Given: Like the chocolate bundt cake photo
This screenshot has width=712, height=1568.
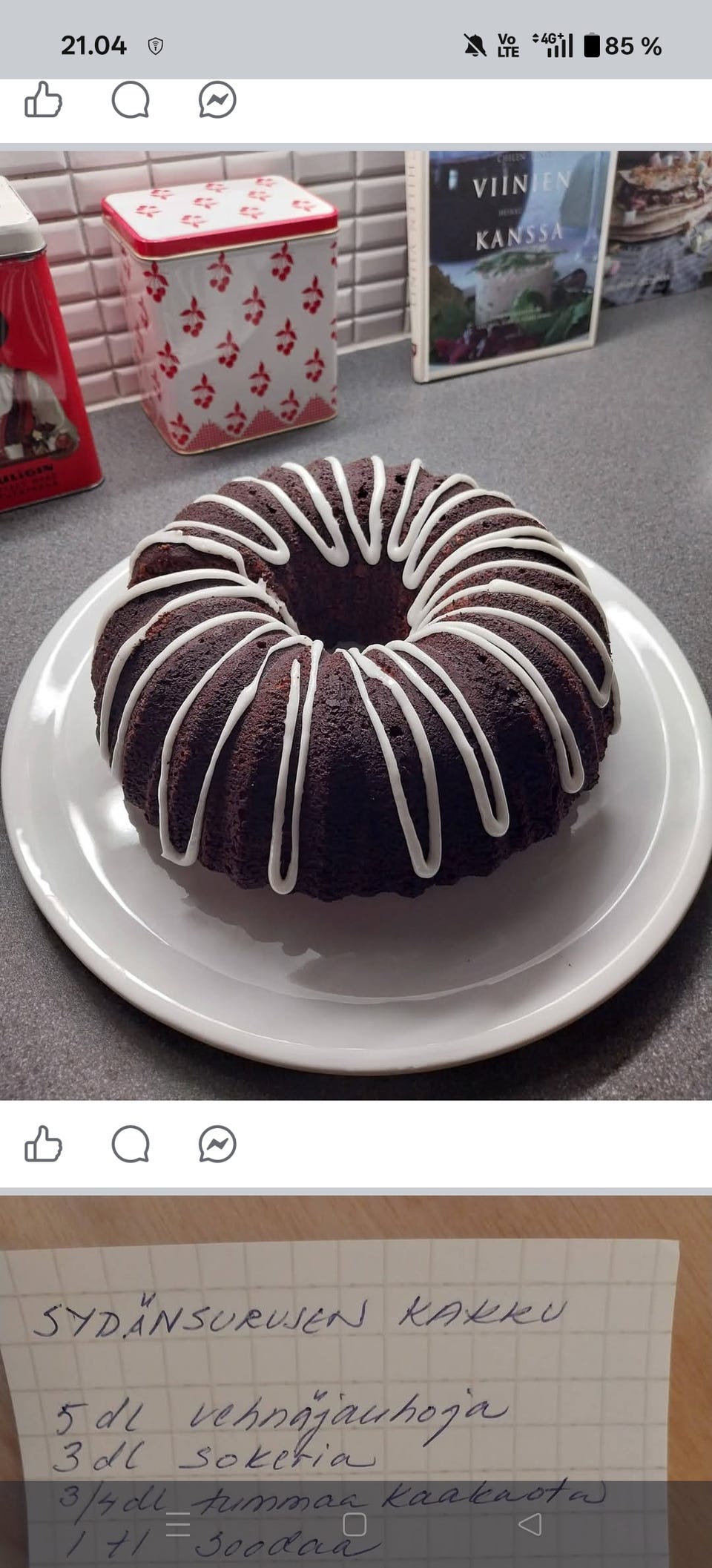Looking at the screenshot, I should pos(43,1144).
